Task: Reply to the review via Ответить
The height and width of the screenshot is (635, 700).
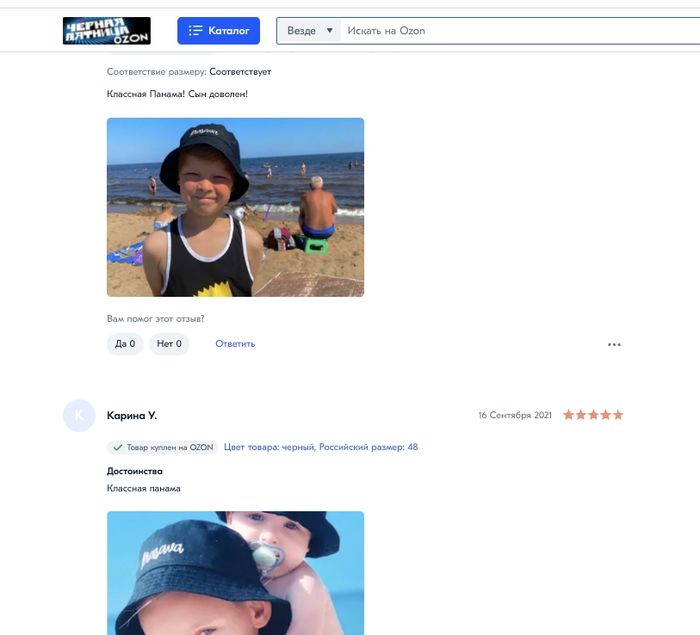Action: coord(235,344)
